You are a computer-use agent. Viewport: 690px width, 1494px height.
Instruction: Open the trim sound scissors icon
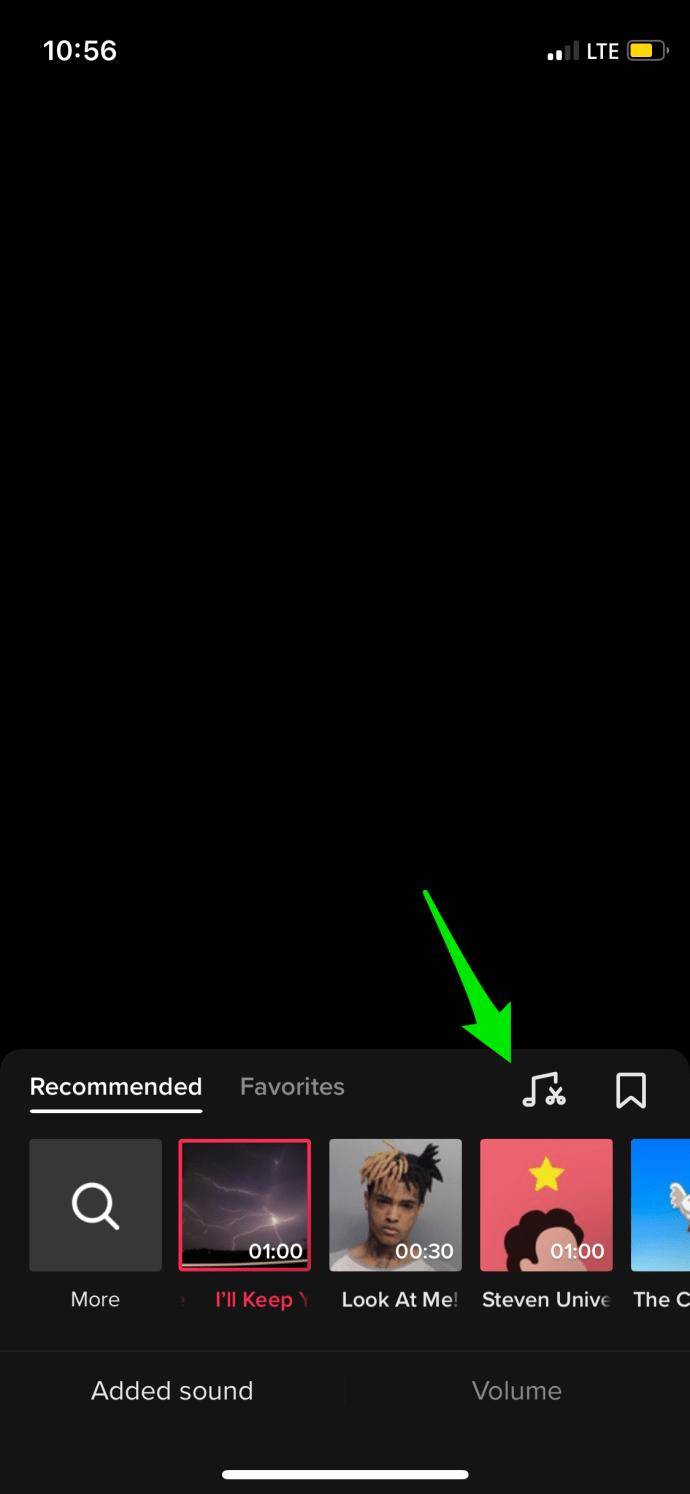point(544,1090)
